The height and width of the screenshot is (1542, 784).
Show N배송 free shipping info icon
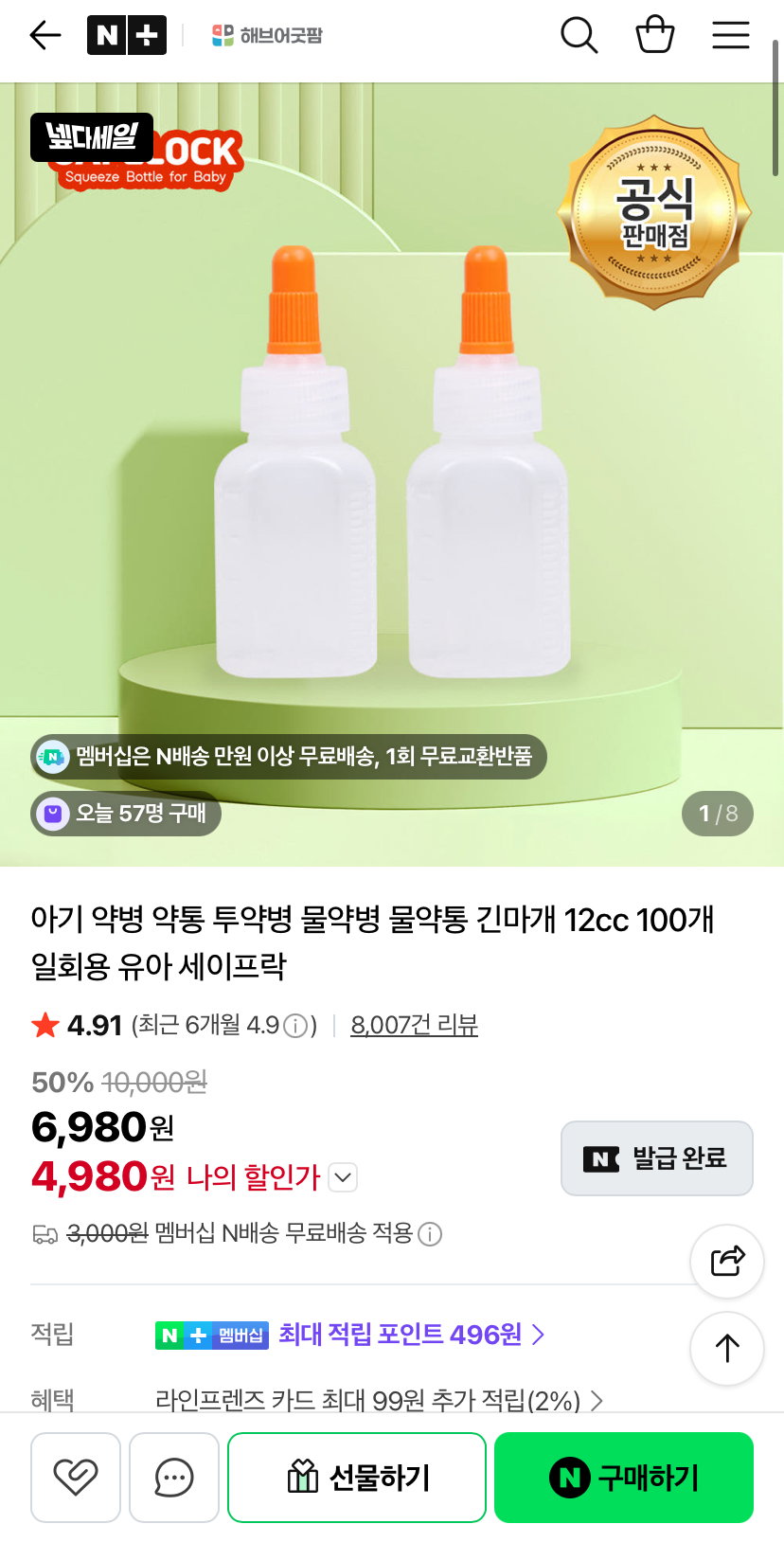pyautogui.click(x=430, y=1234)
